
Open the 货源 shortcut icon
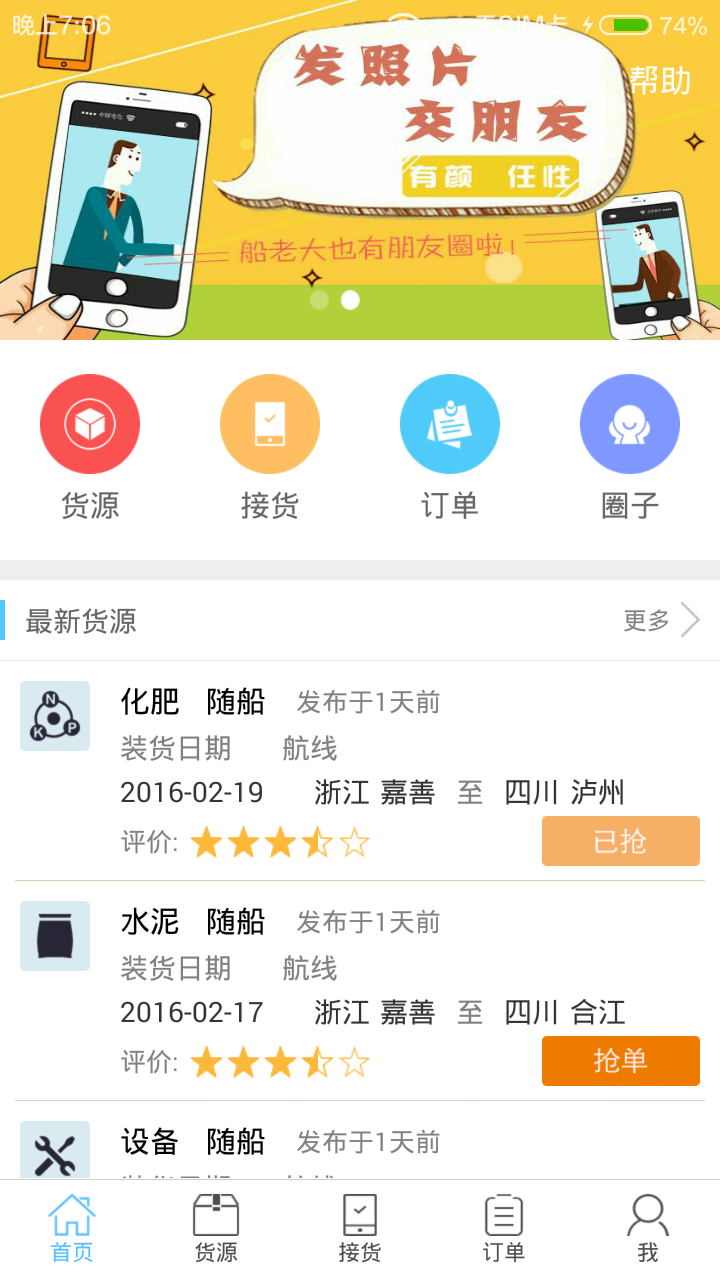(x=90, y=424)
